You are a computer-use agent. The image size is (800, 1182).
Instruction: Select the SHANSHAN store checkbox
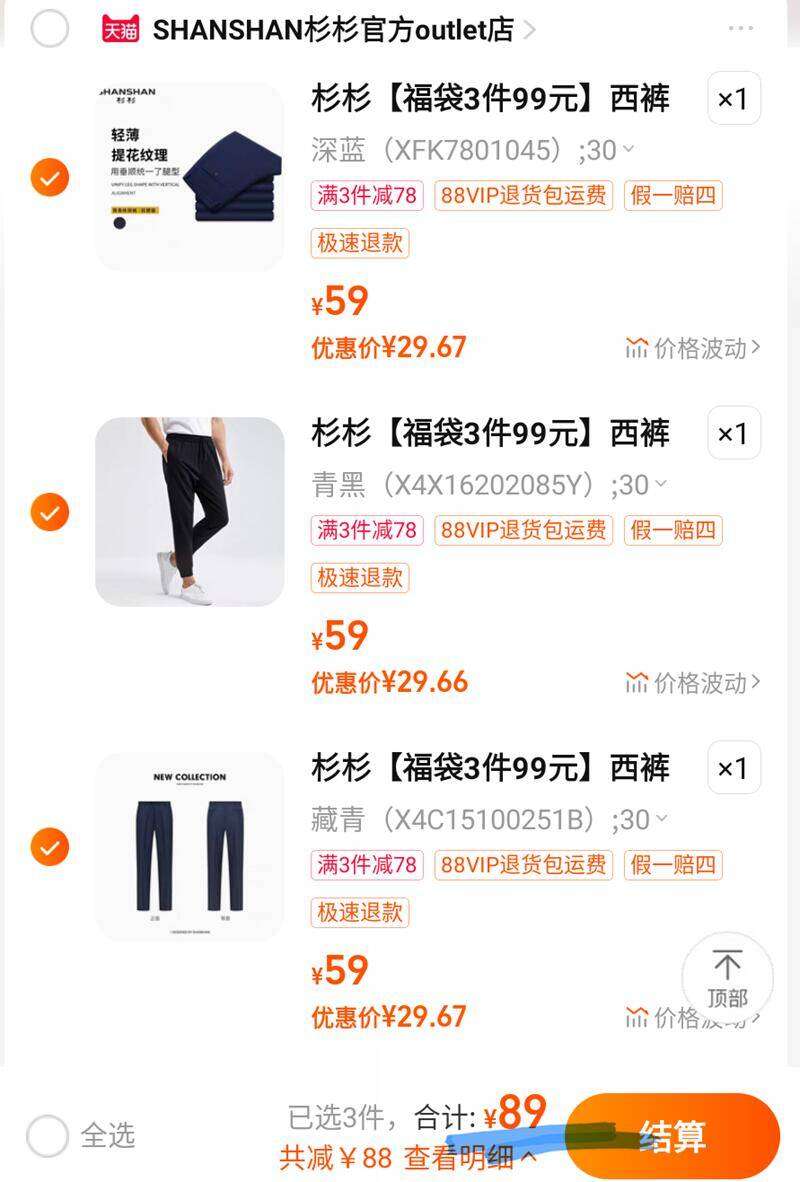[50, 29]
